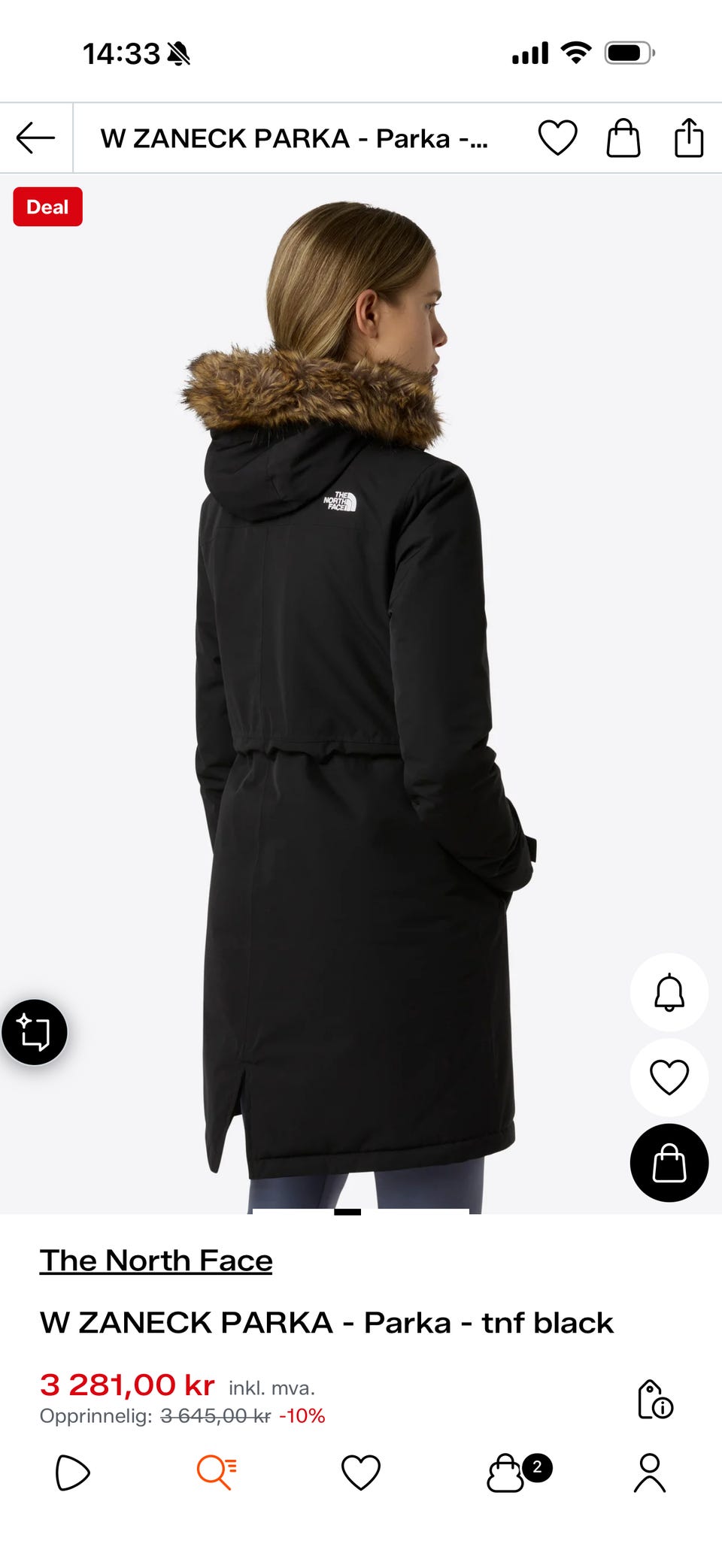Switch to the search tab in the bottom bar

tap(217, 1472)
